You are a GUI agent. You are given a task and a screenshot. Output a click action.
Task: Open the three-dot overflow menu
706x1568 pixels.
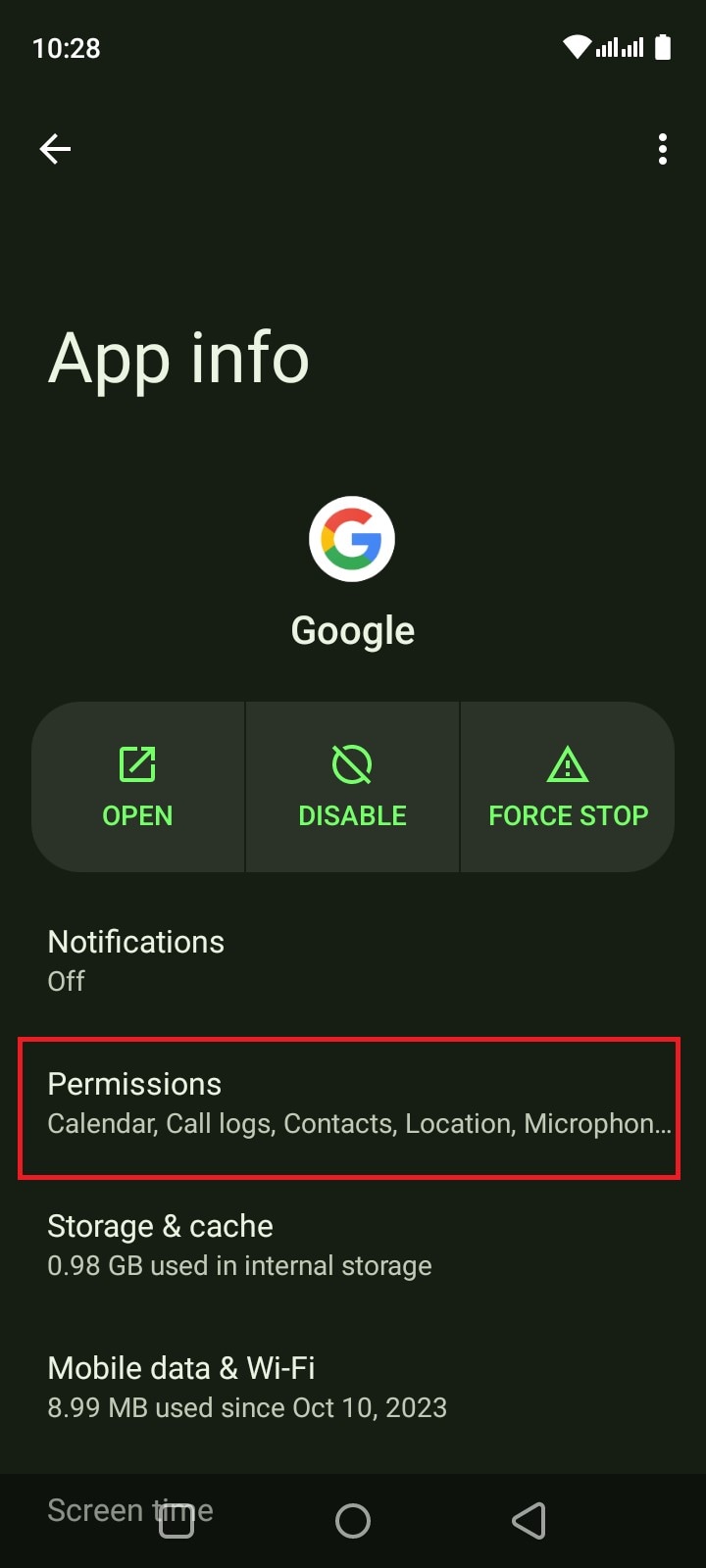[x=663, y=149]
